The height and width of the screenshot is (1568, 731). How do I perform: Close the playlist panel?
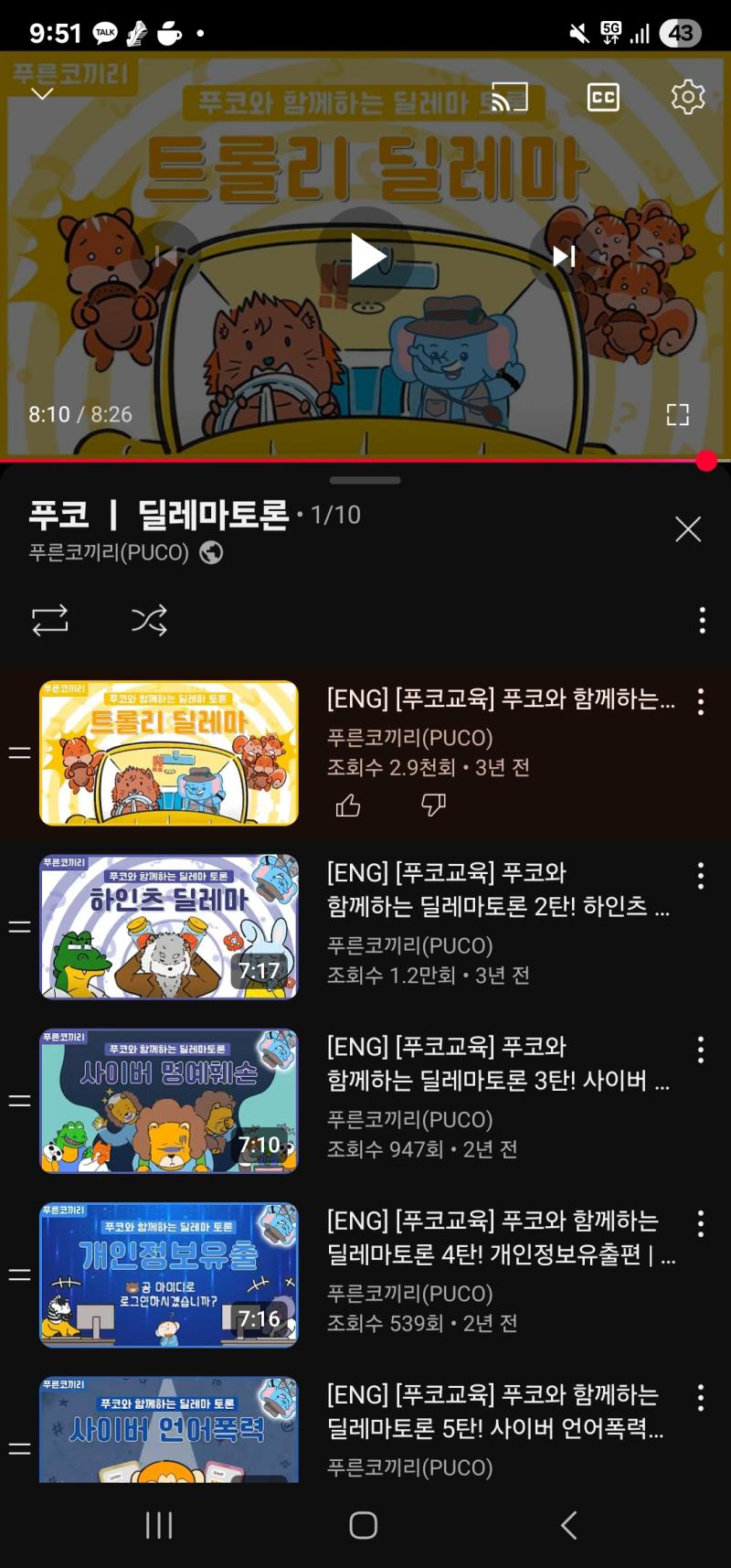pyautogui.click(x=687, y=528)
